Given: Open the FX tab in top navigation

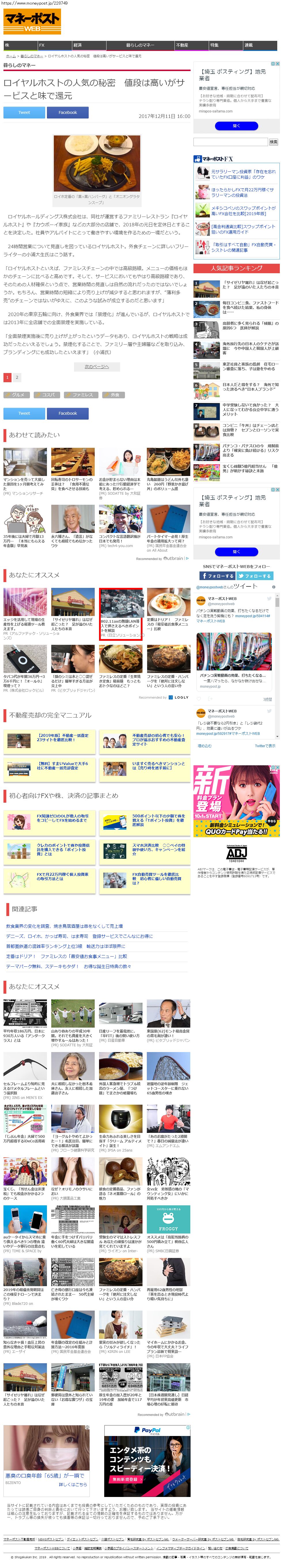Looking at the screenshot, I should (x=54, y=45).
